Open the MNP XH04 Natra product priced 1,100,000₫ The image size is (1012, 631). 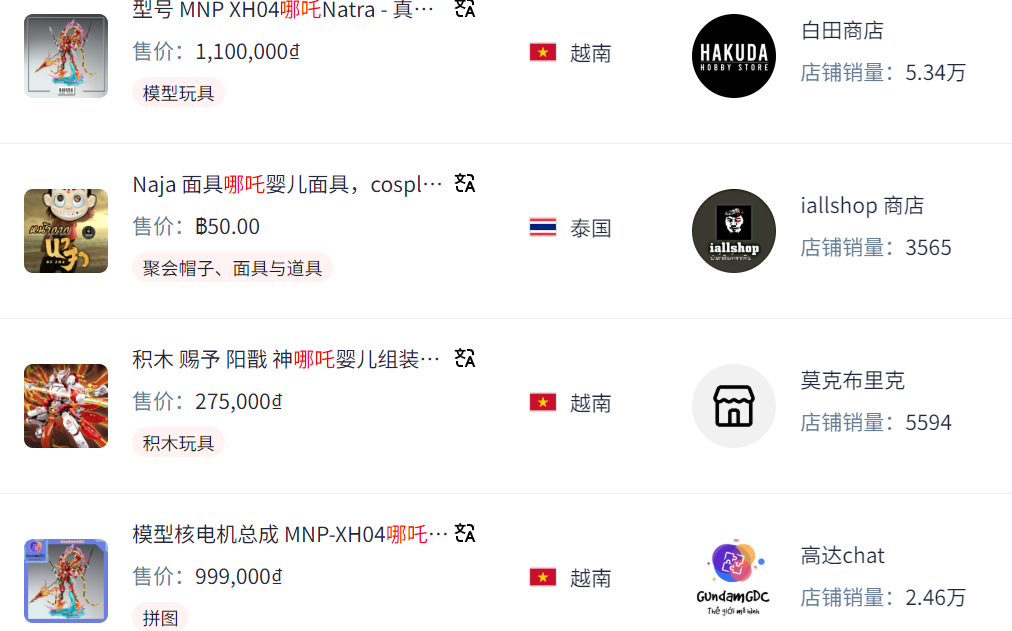pos(284,10)
